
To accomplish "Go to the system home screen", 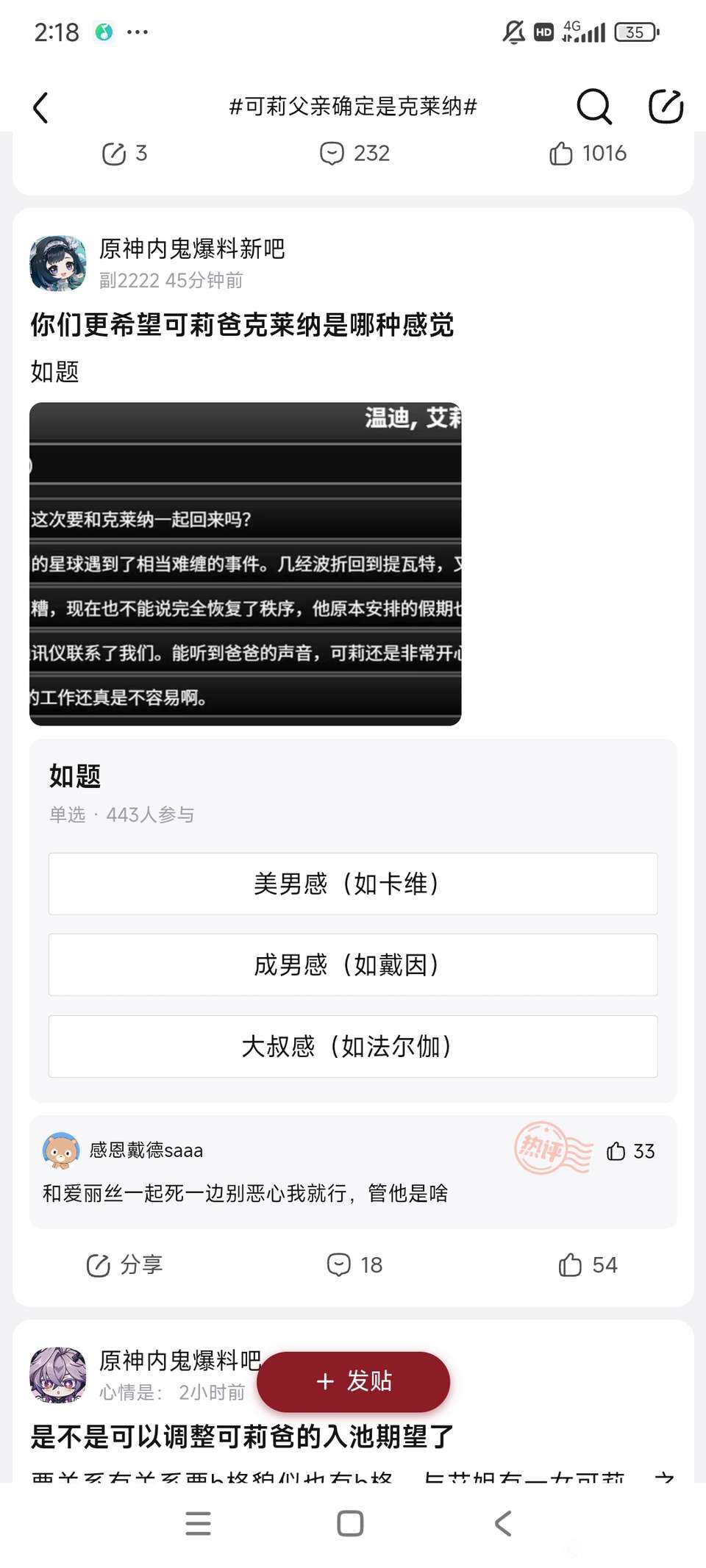I will tap(350, 1523).
